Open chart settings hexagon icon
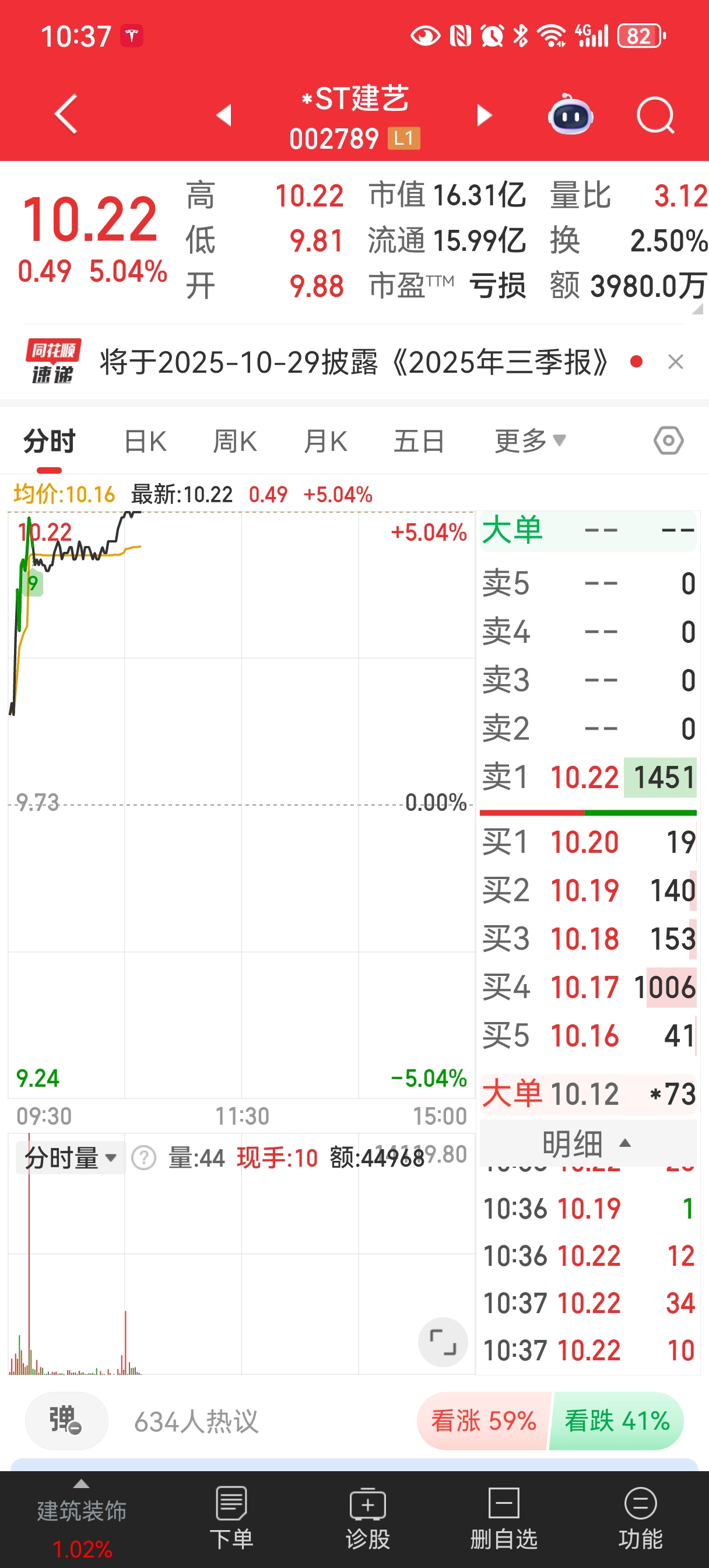 (x=668, y=440)
